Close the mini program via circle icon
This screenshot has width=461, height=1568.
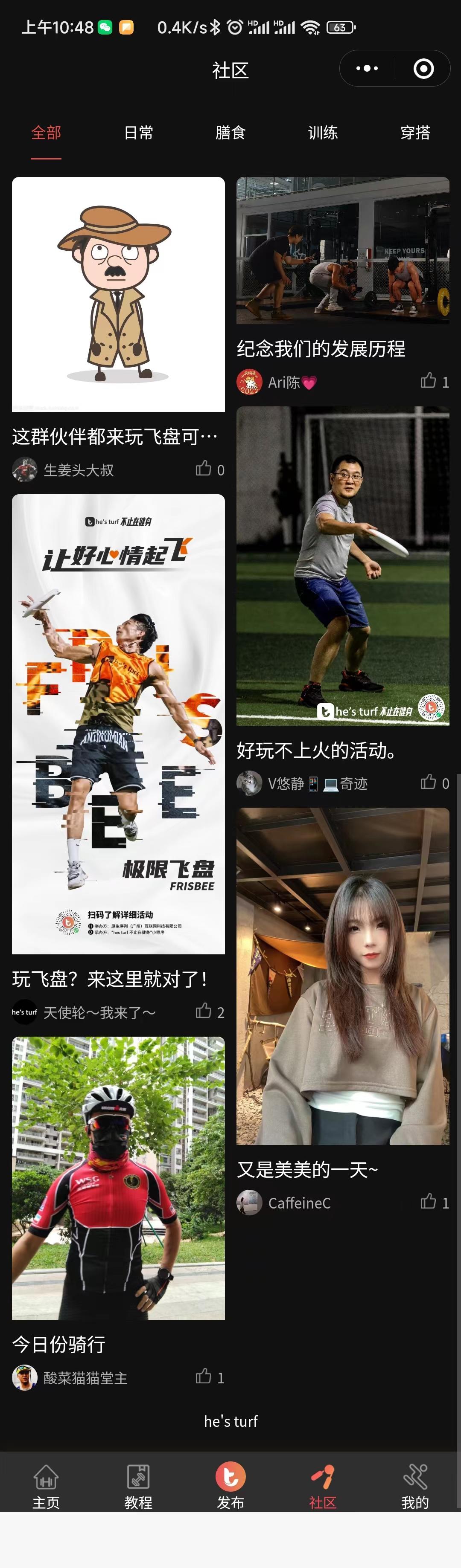[423, 69]
